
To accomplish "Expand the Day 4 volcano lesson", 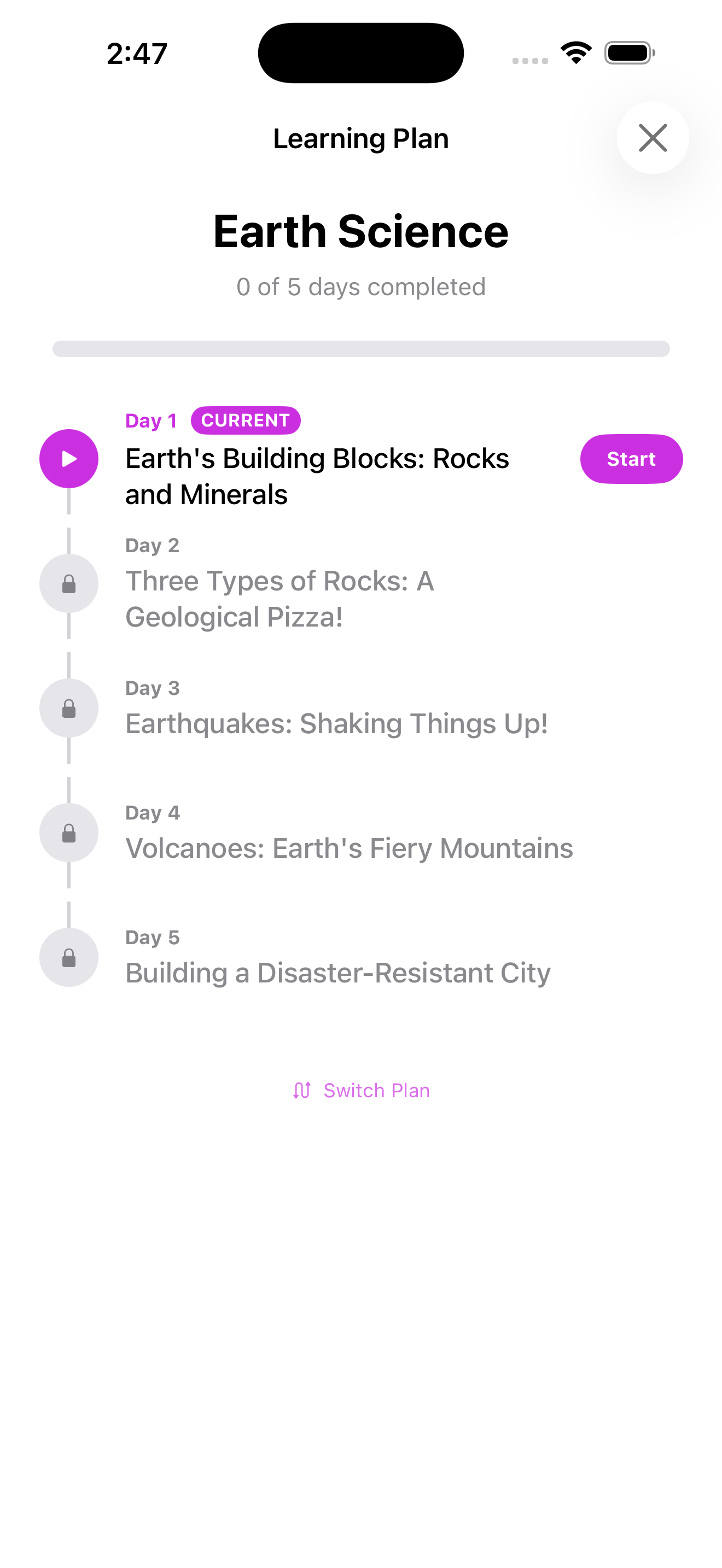I will (349, 847).
